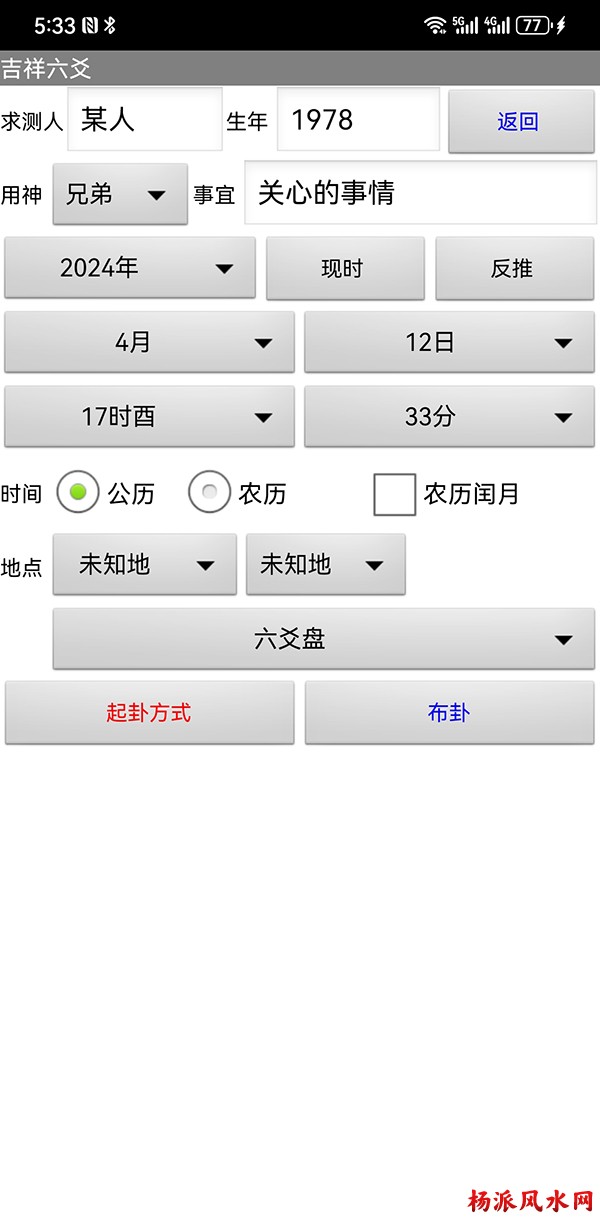
Task: Tap the 现时 button
Action: pos(344,268)
